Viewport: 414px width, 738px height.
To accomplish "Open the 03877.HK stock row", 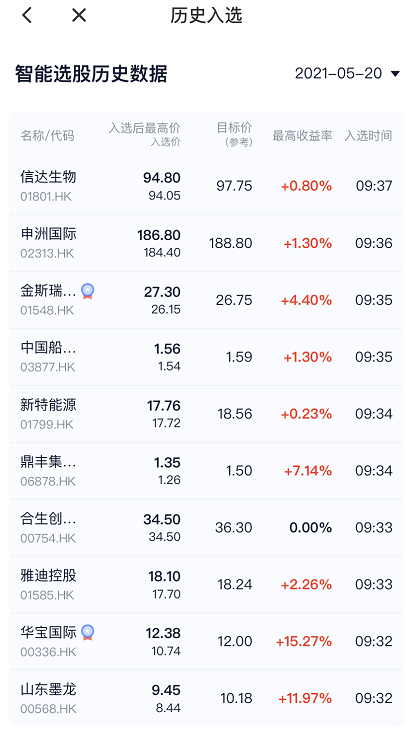I will [x=207, y=357].
